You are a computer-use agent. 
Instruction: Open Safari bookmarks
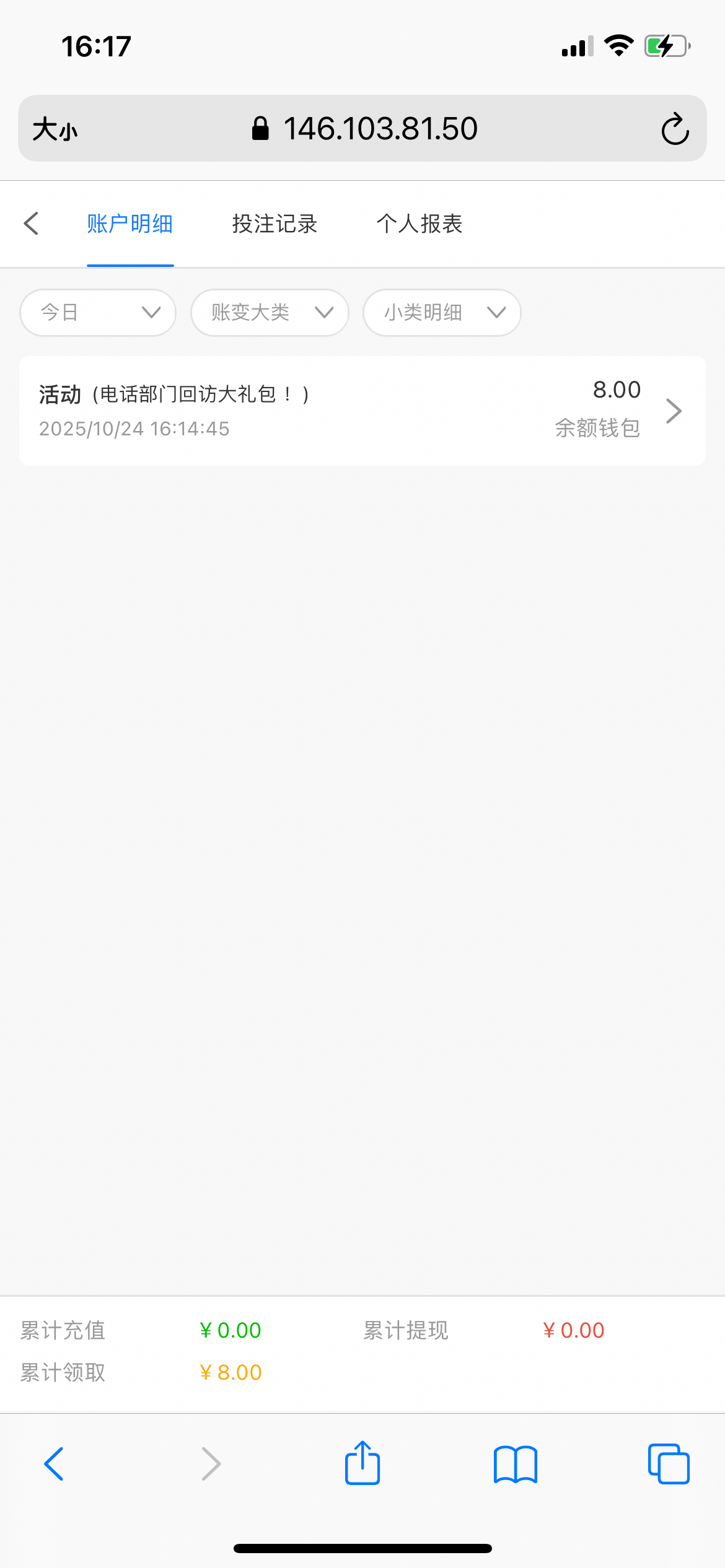click(515, 1464)
